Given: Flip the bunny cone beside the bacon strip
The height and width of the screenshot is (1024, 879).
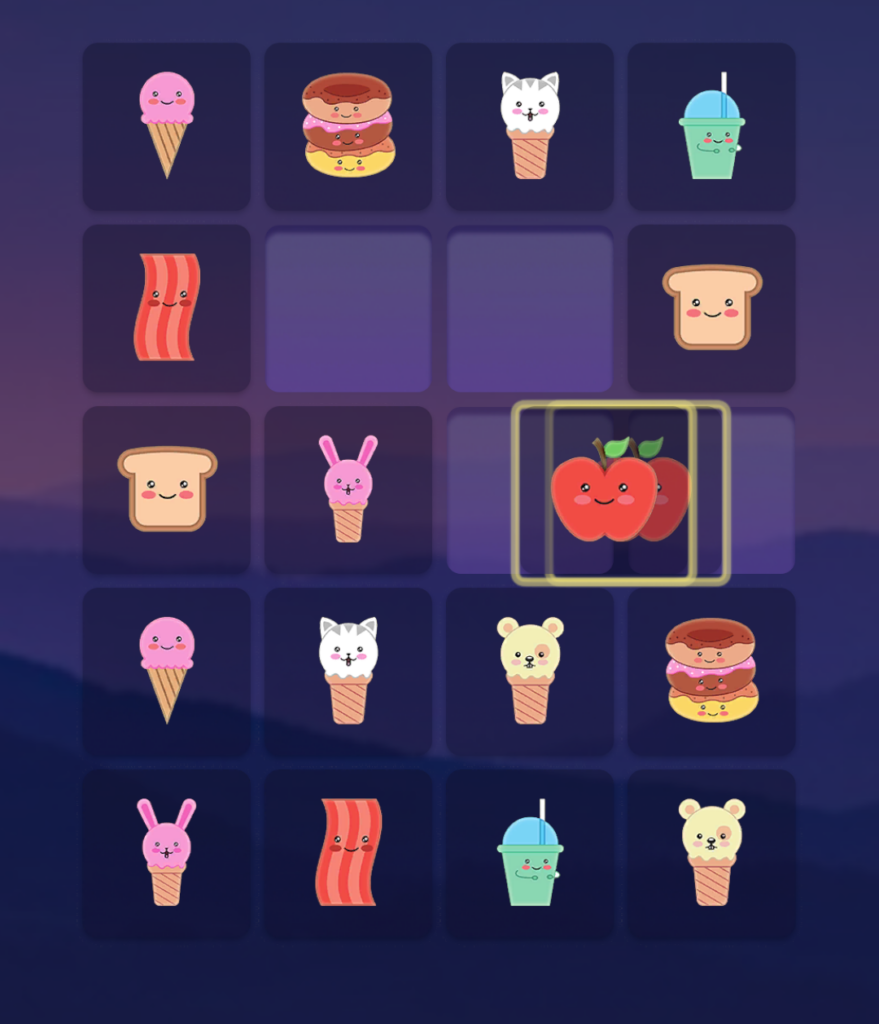Looking at the screenshot, I should click(166, 853).
